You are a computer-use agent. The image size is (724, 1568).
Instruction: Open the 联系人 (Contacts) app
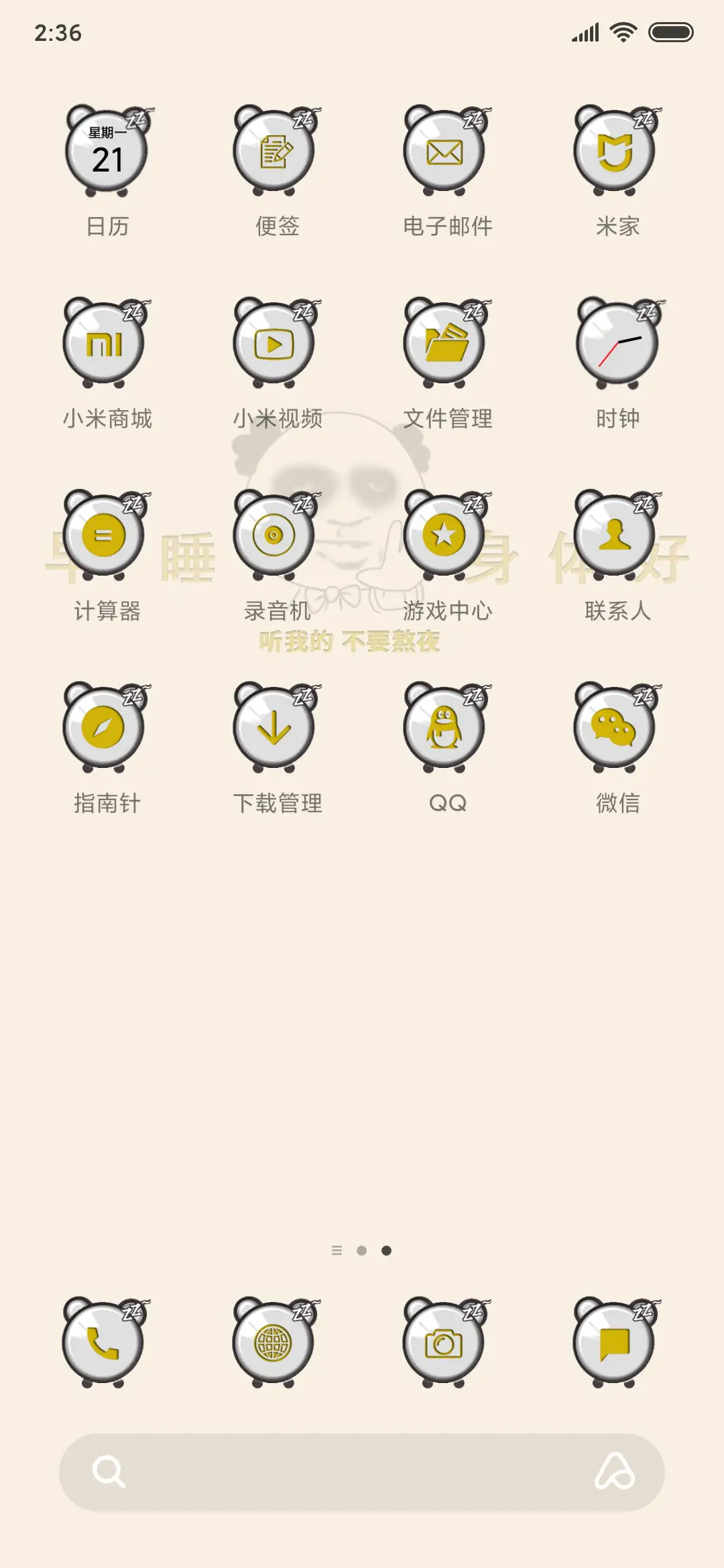coord(617,536)
